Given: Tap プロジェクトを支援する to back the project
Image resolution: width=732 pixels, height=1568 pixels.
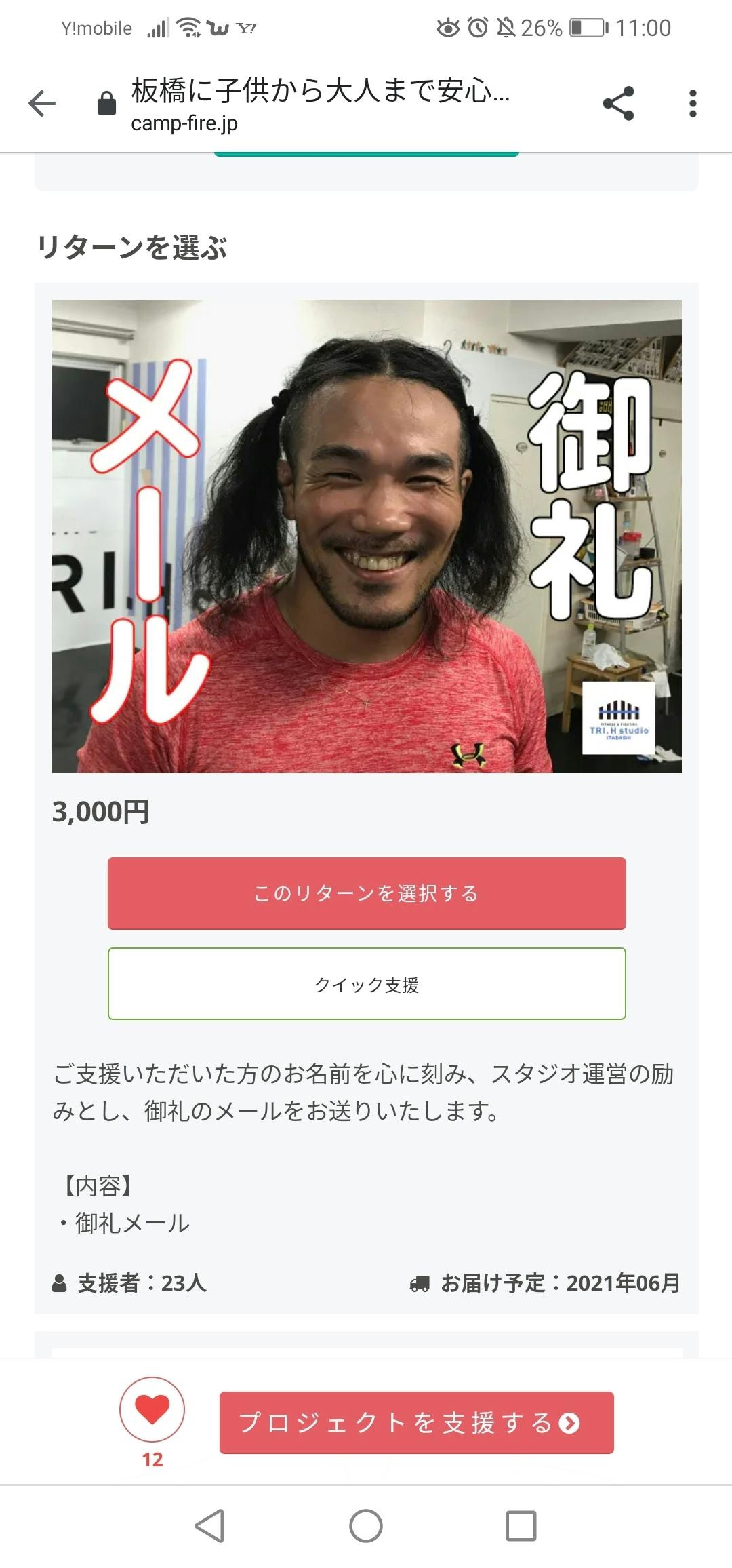Looking at the screenshot, I should [416, 1423].
